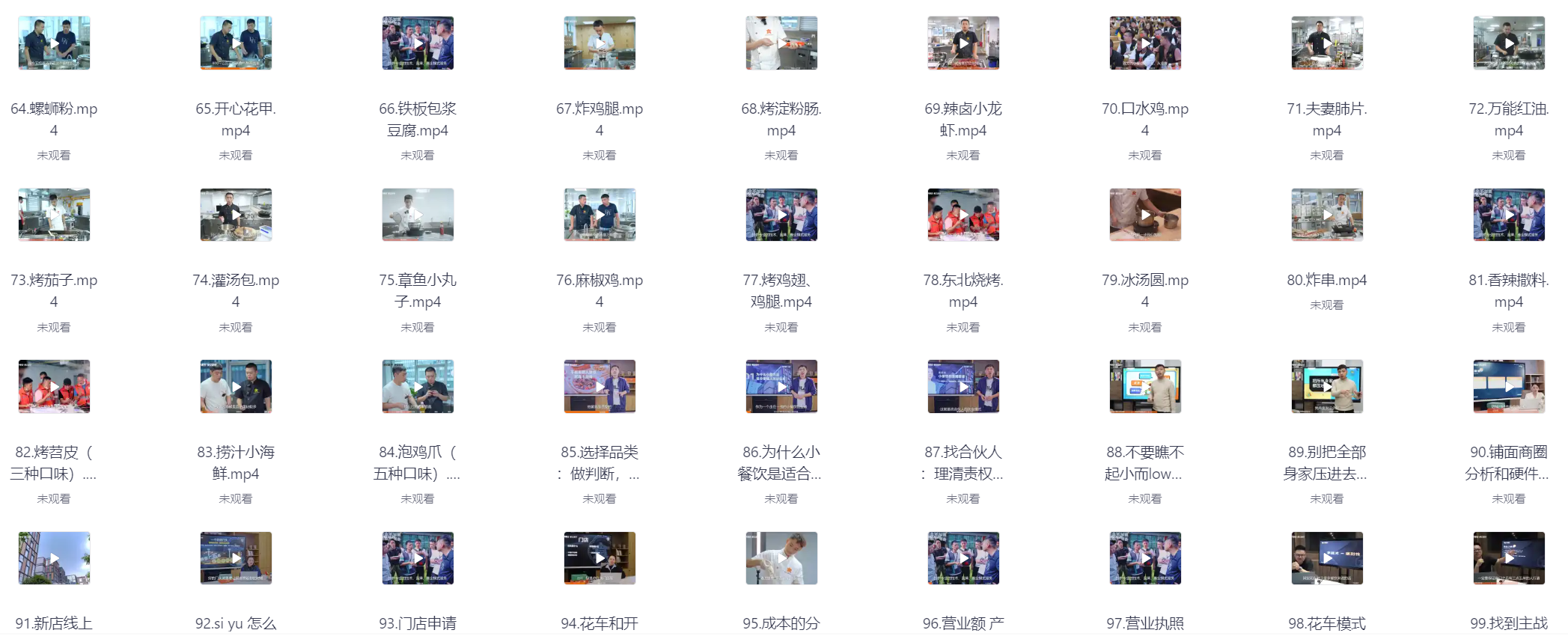Play 78.东北烧烤.mp4 video

(963, 215)
